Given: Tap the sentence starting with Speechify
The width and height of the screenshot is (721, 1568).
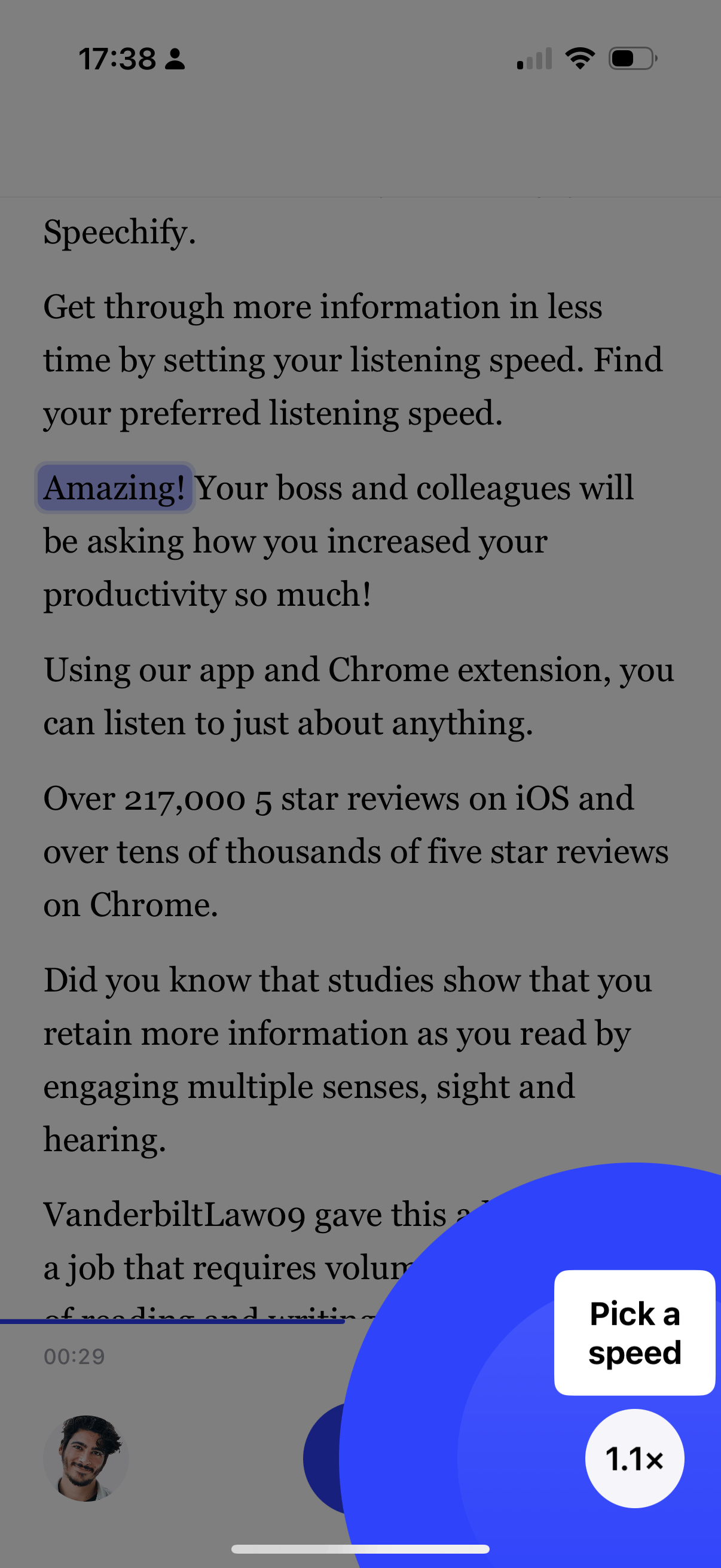Looking at the screenshot, I should coord(119,233).
